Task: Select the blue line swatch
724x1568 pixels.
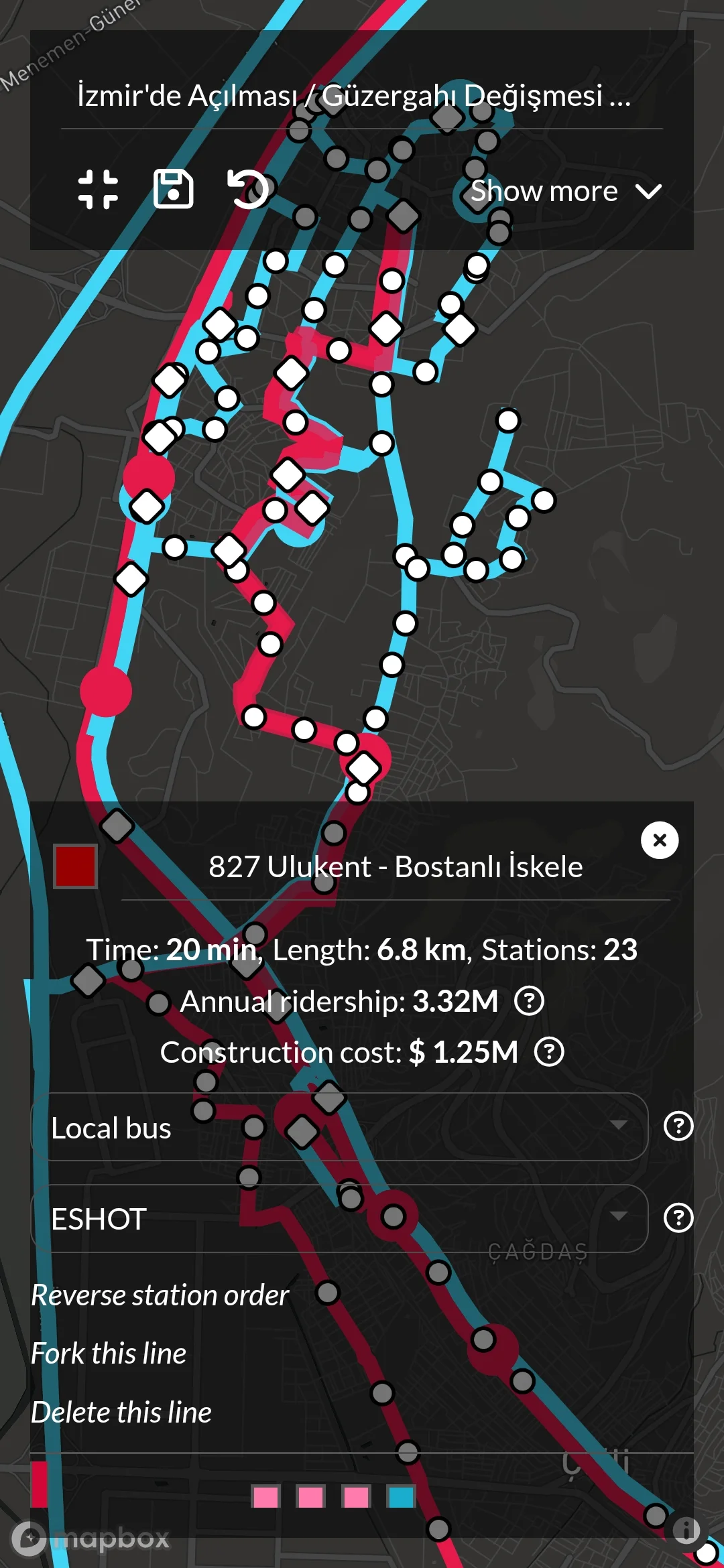Action: tap(401, 1496)
